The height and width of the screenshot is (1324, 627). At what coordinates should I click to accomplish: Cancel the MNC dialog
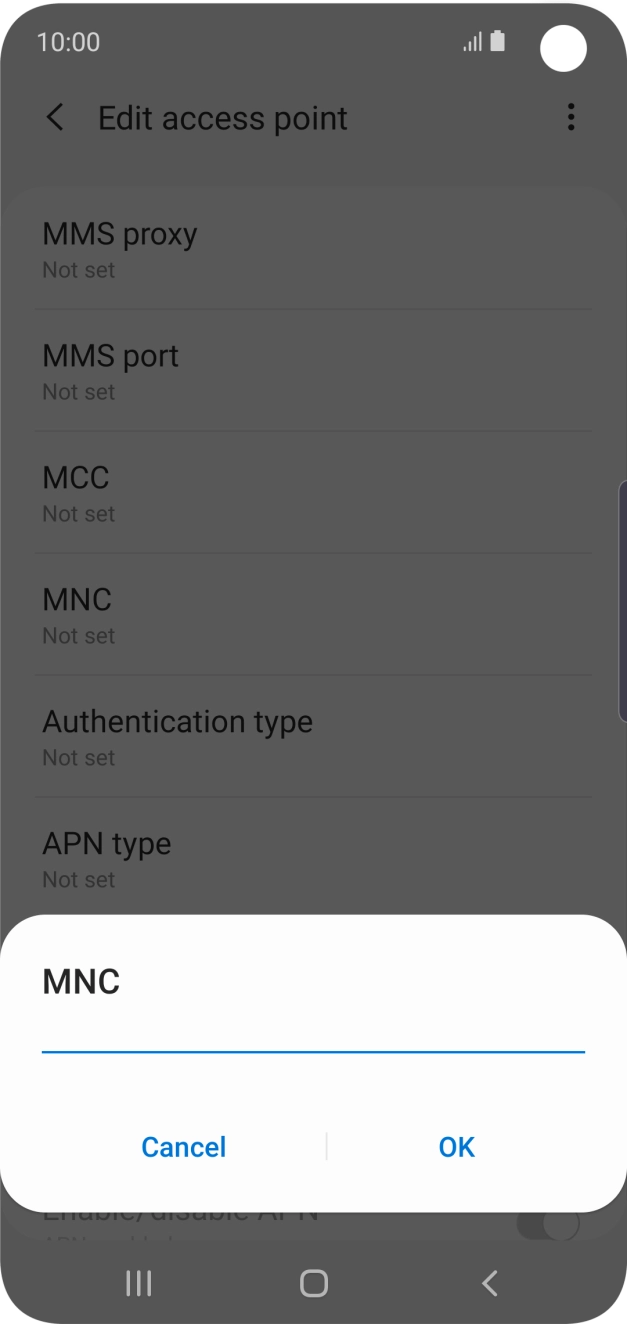pyautogui.click(x=184, y=1147)
